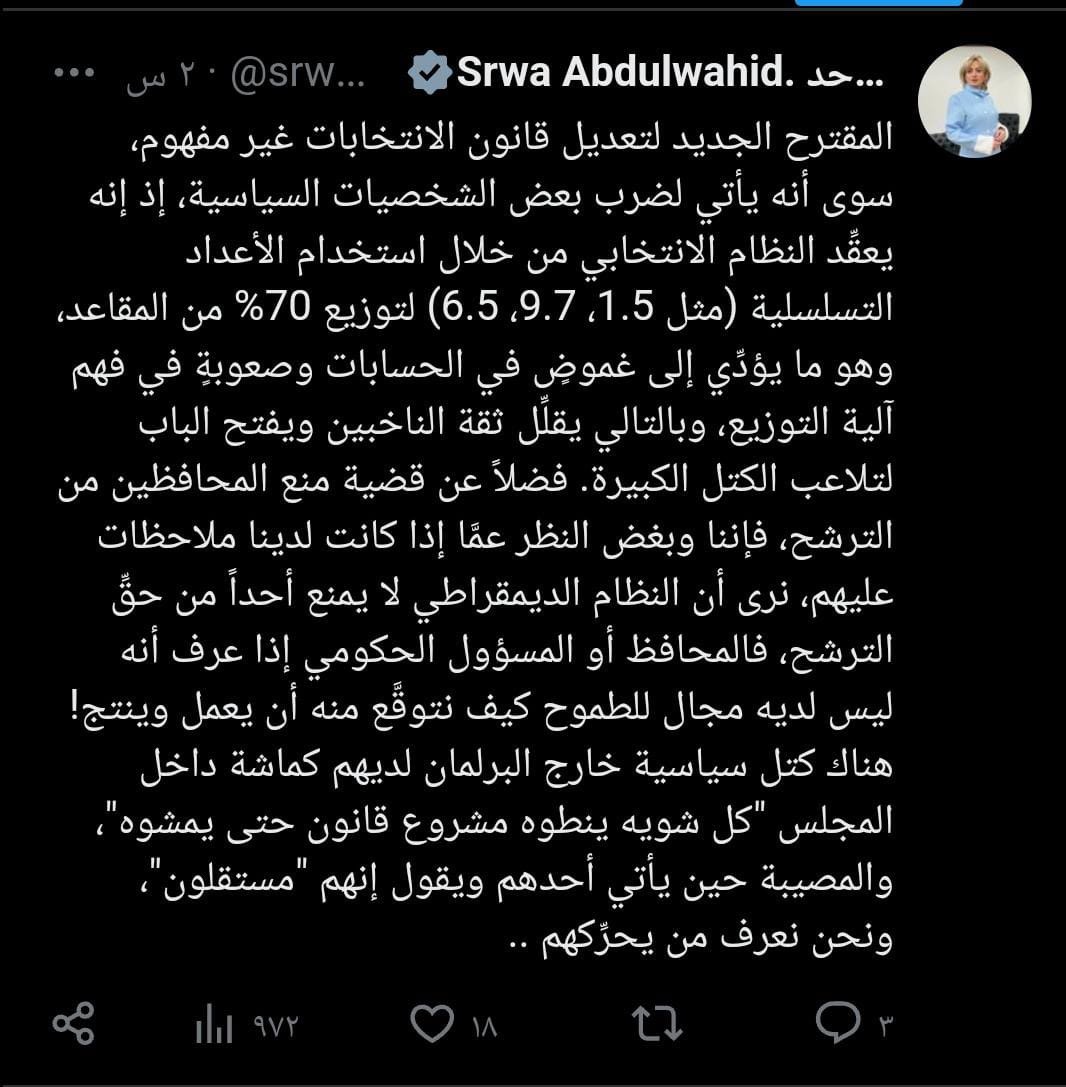Reply to the tweet via the comment icon
Image resolution: width=1066 pixels, height=1087 pixels.
pyautogui.click(x=837, y=1023)
